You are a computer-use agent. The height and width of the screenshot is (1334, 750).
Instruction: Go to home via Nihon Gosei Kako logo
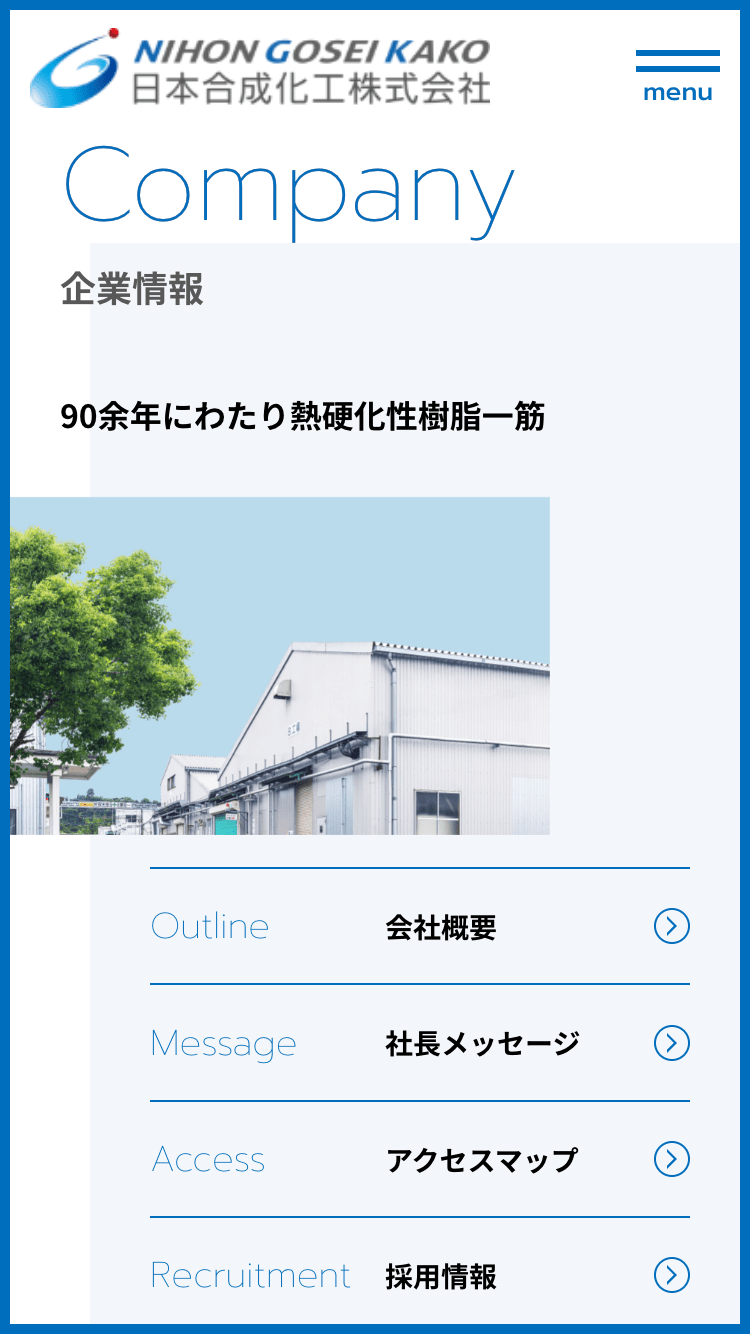click(x=260, y=68)
